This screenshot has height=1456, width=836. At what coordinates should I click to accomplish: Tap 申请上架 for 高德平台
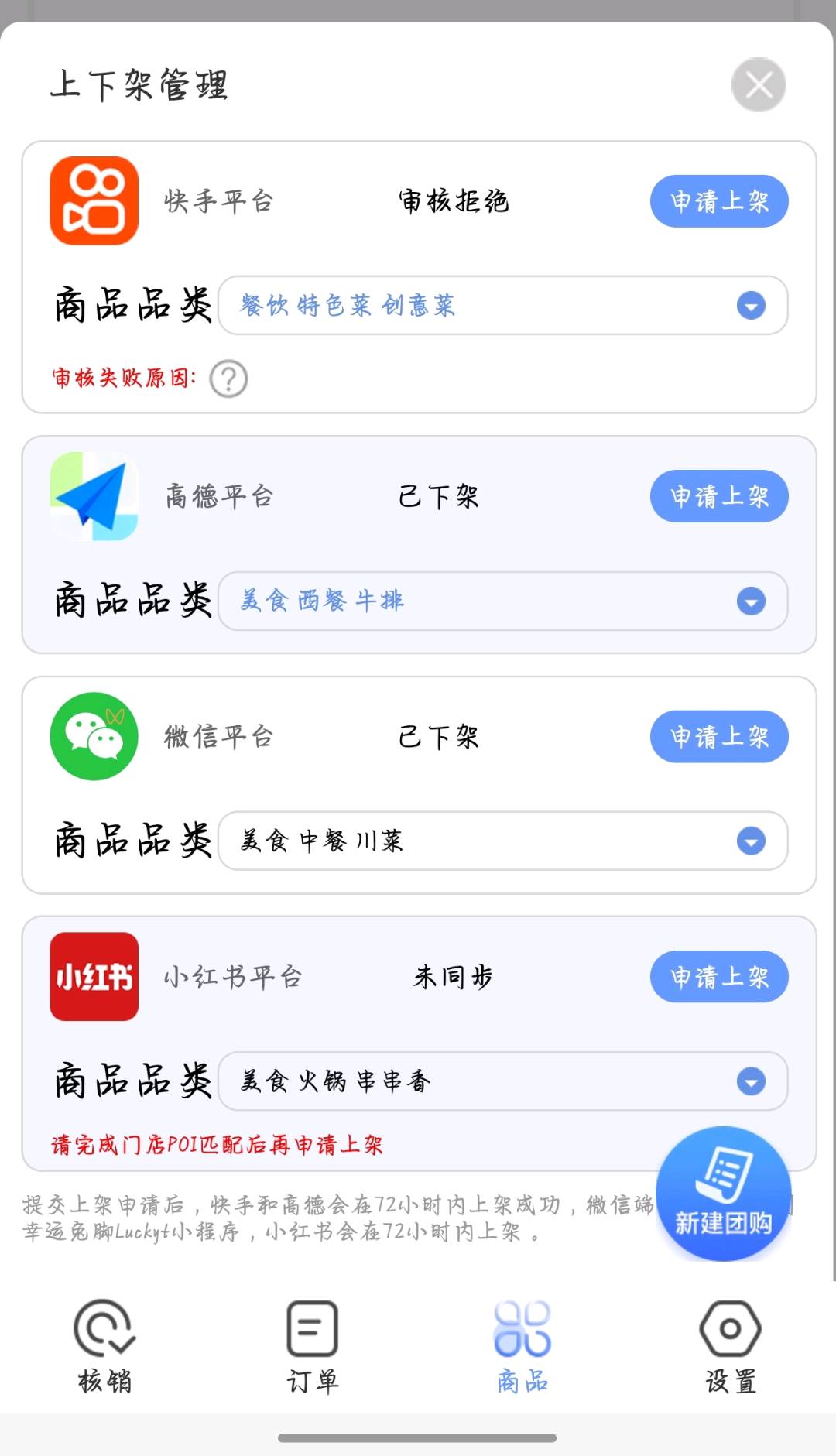pos(718,496)
